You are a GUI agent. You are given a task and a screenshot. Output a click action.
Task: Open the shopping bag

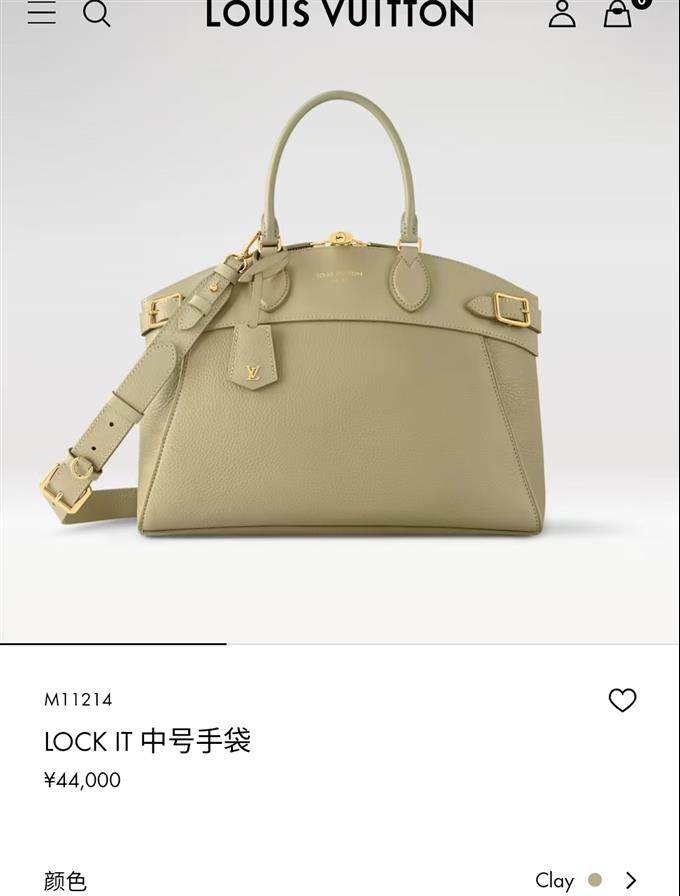click(x=618, y=13)
